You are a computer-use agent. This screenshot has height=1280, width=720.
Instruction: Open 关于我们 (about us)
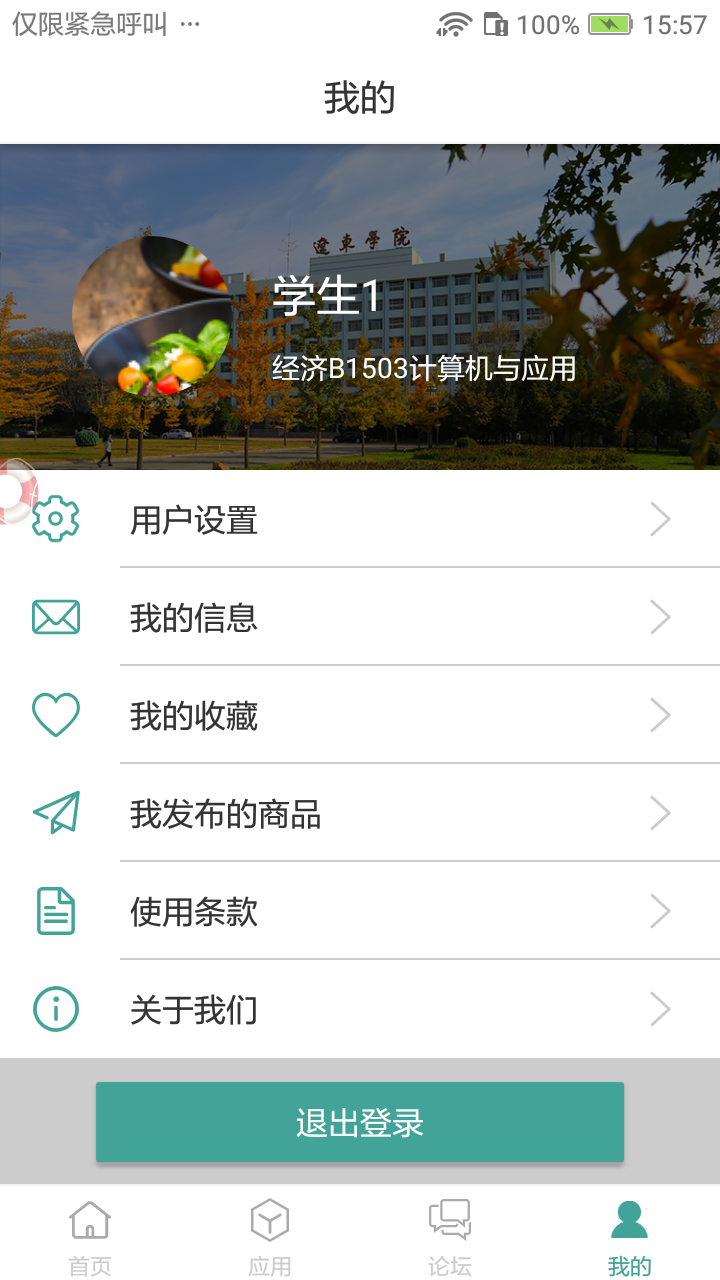360,1010
